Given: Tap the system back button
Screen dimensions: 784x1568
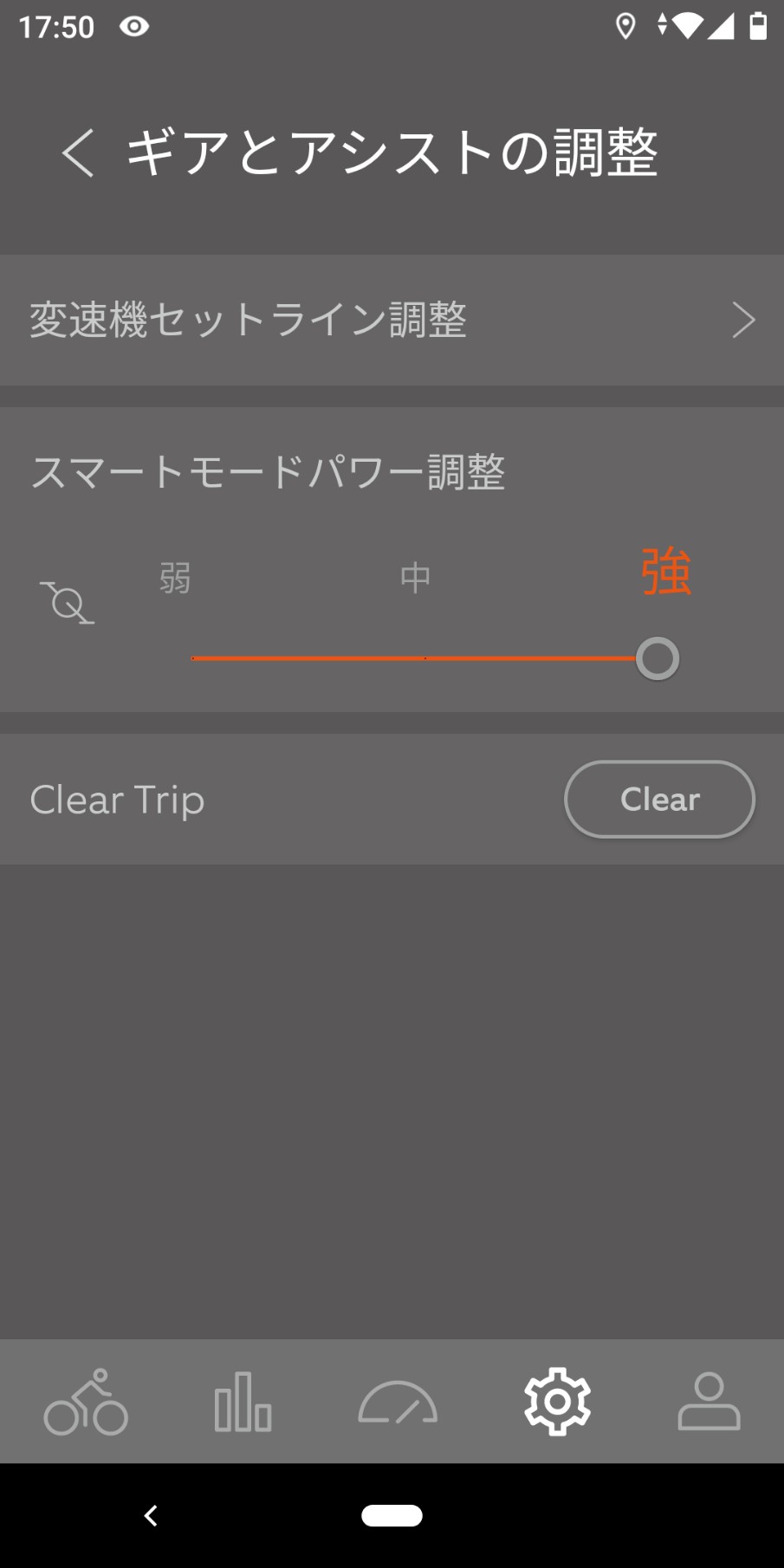Looking at the screenshot, I should (x=151, y=1515).
